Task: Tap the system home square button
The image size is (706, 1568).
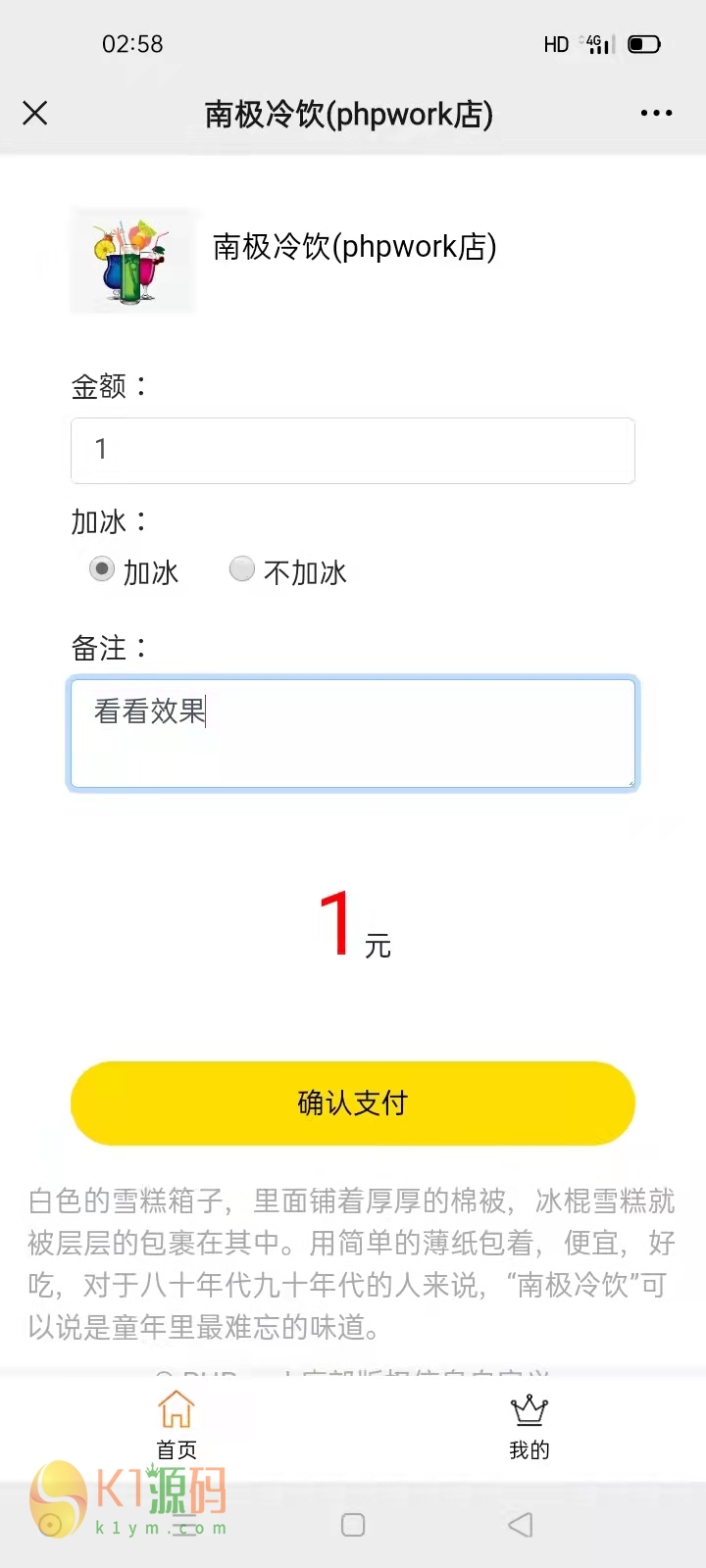Action: point(353,1525)
